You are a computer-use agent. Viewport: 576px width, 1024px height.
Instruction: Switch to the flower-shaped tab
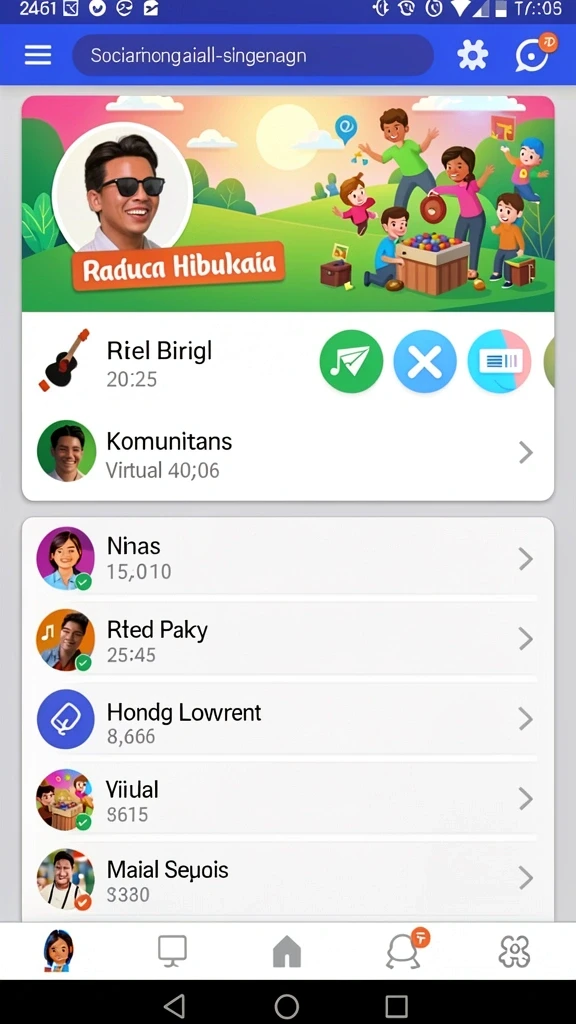coord(514,951)
